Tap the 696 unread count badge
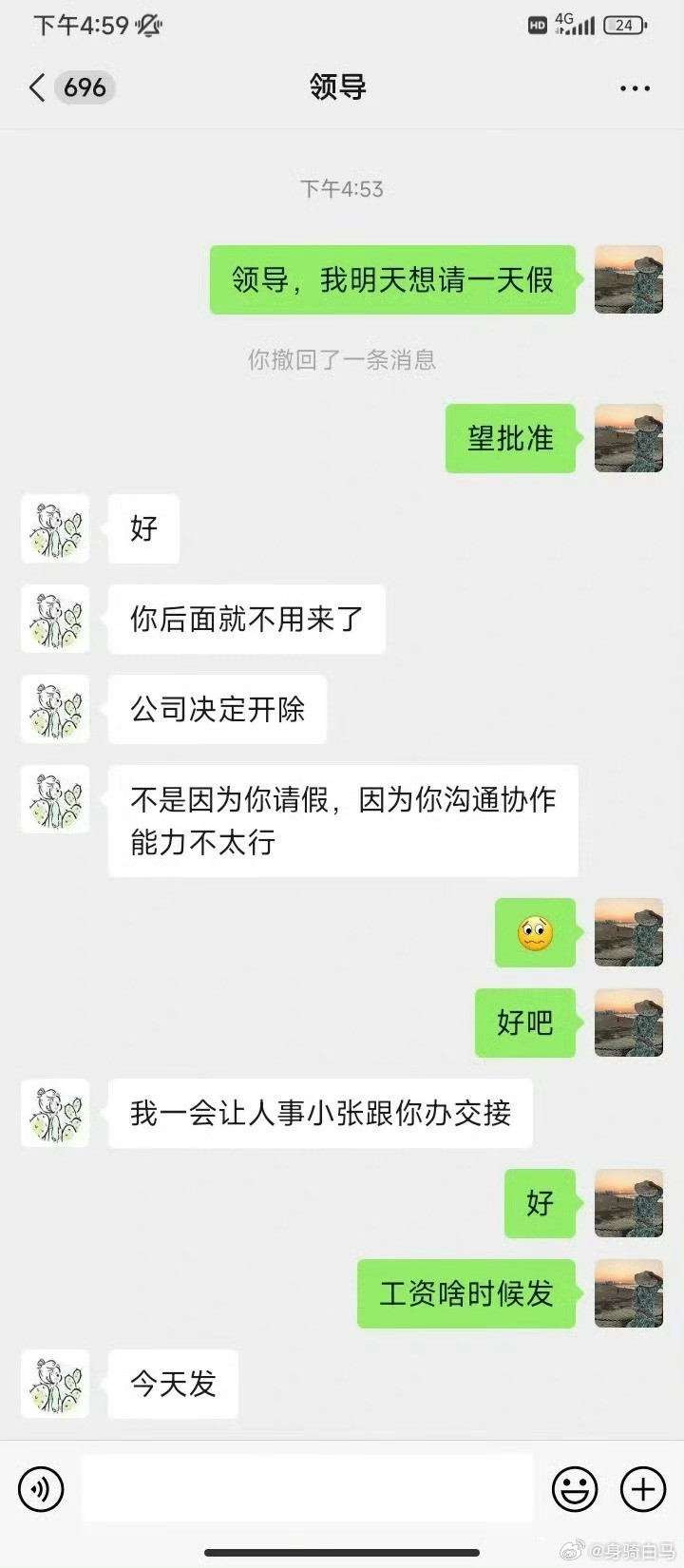 click(x=84, y=87)
